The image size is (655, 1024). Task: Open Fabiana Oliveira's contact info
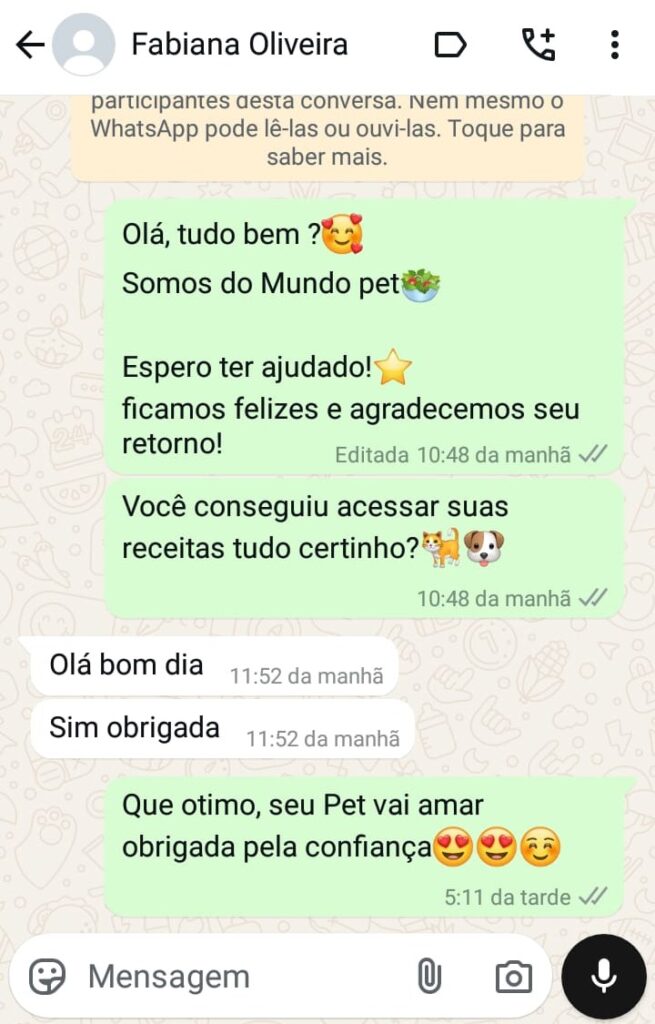(x=240, y=45)
